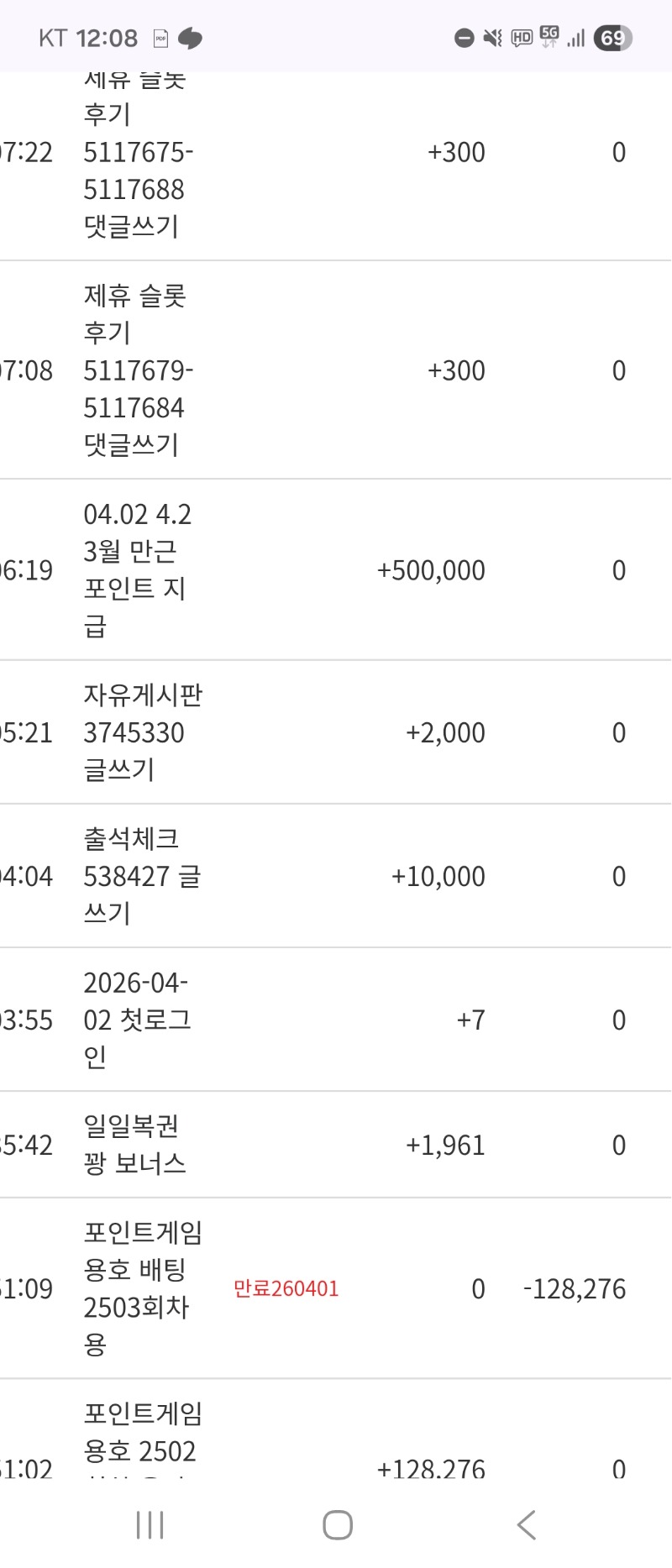Image resolution: width=672 pixels, height=1568 pixels.
Task: Open the recent apps overview
Action: point(150,1524)
